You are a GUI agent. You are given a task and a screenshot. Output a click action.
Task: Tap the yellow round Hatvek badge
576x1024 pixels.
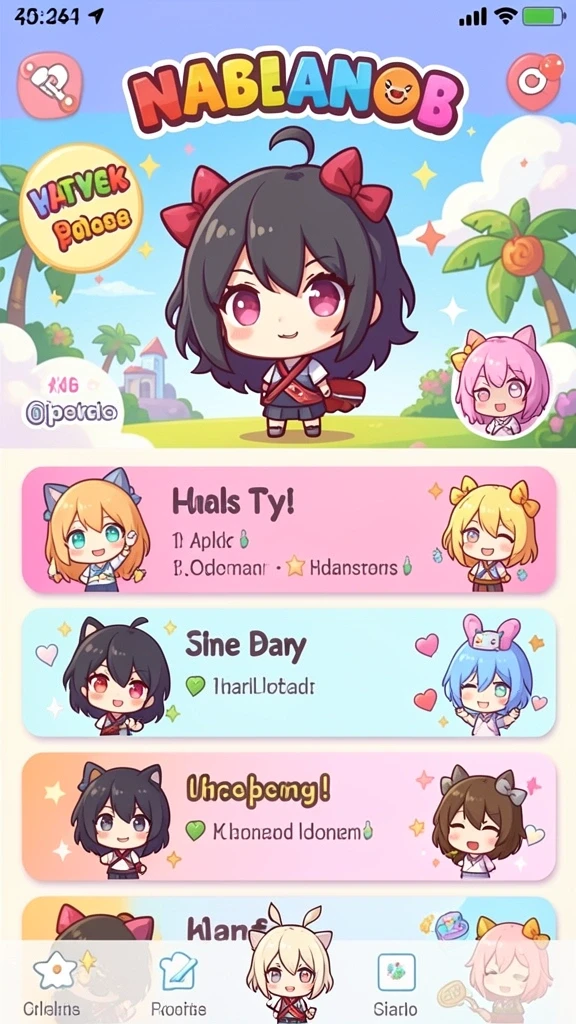point(82,208)
